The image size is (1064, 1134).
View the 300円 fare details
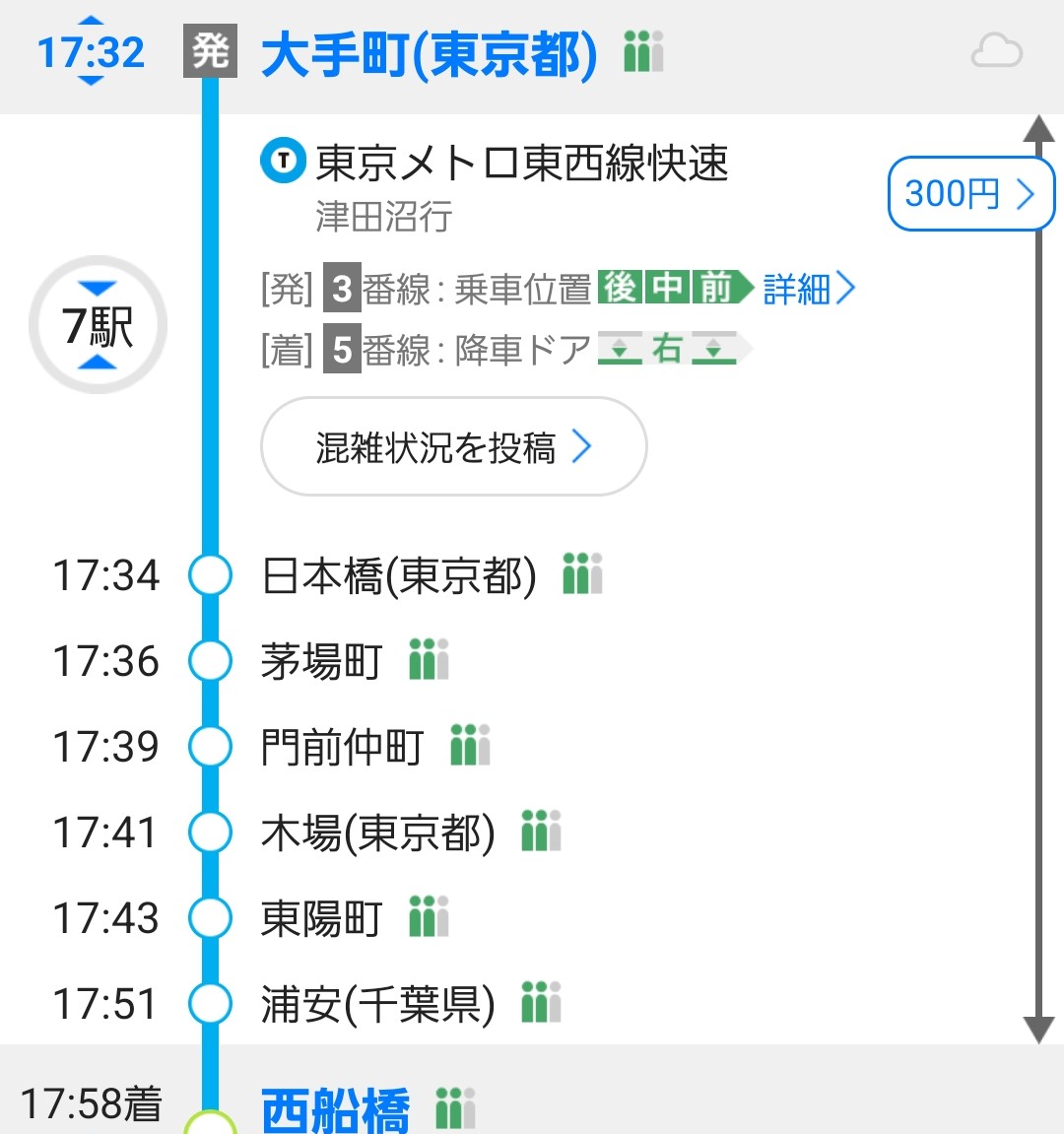pos(969,193)
